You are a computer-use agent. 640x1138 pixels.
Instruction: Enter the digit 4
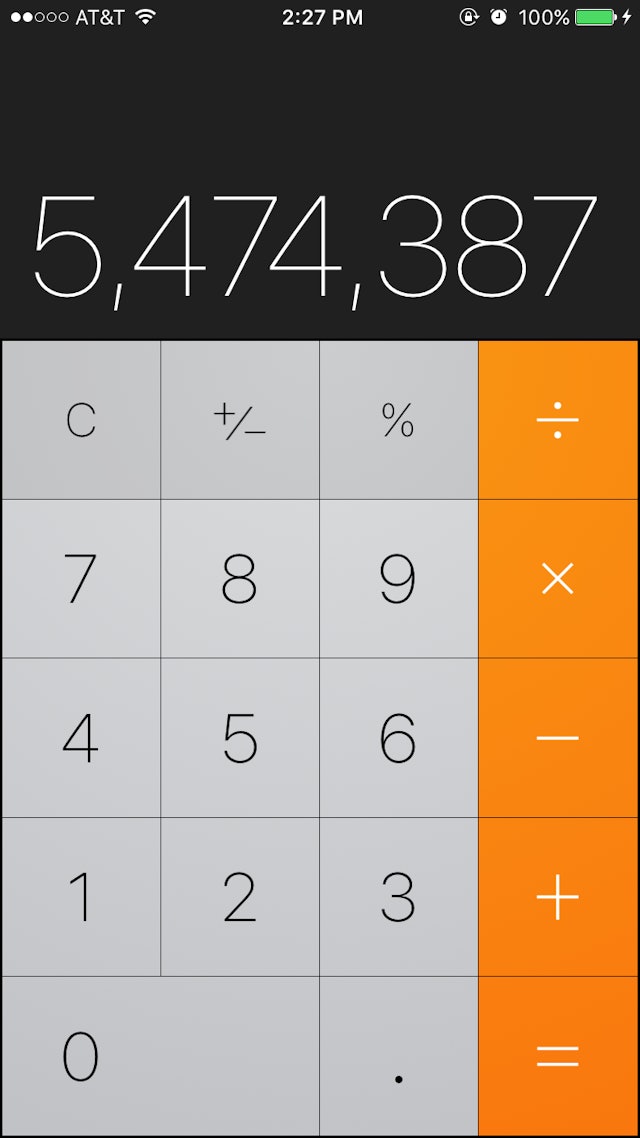[x=80, y=738]
